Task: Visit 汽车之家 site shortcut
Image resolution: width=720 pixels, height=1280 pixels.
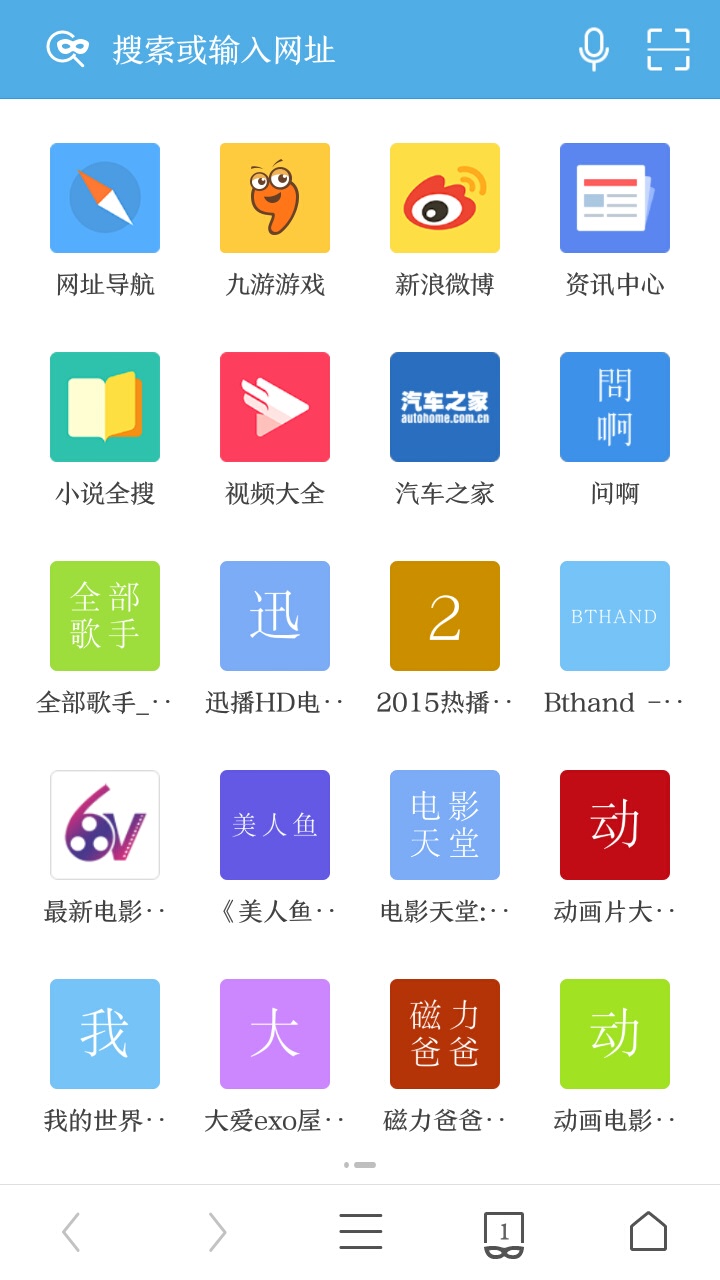Action: coord(445,407)
